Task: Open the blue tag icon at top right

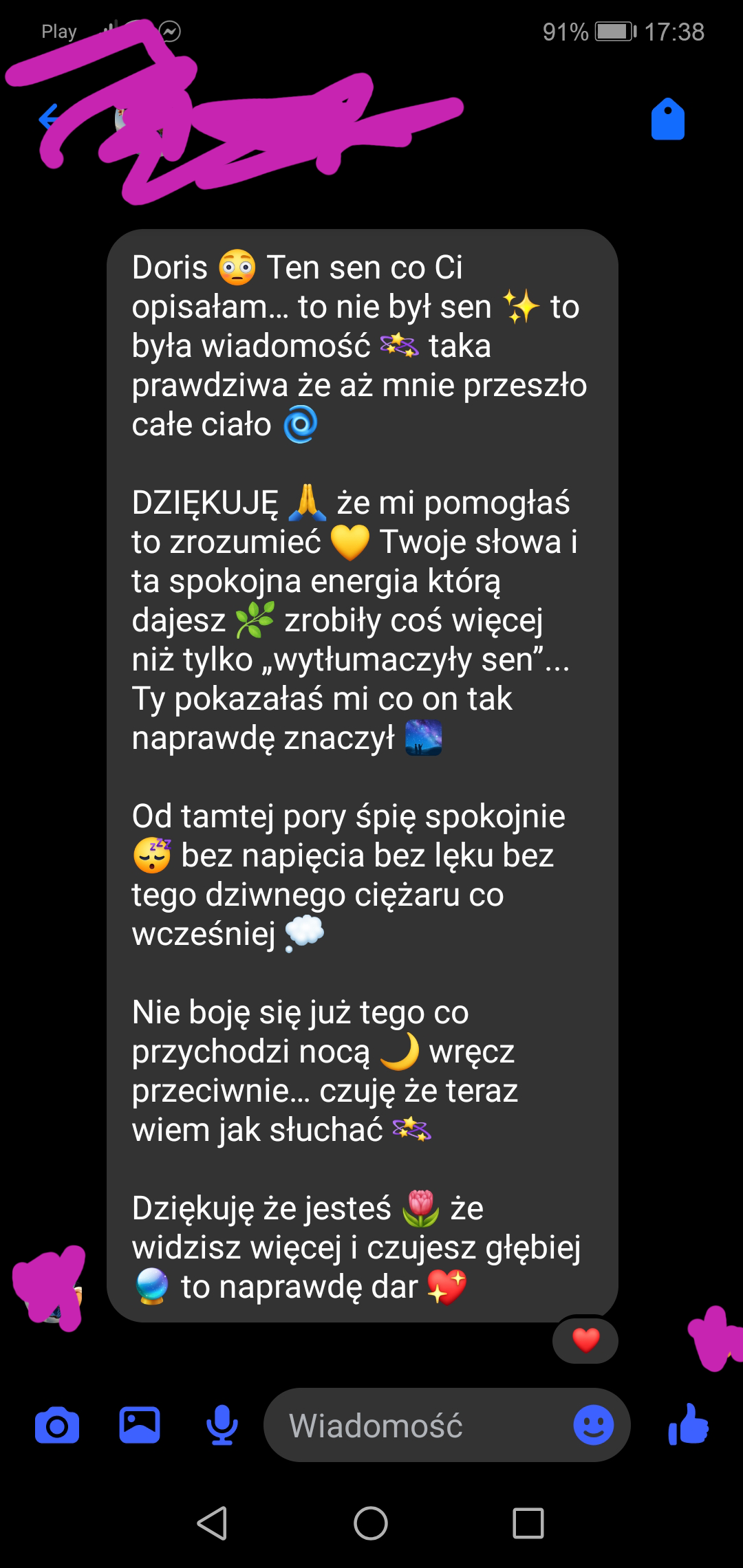Action: coord(668,119)
